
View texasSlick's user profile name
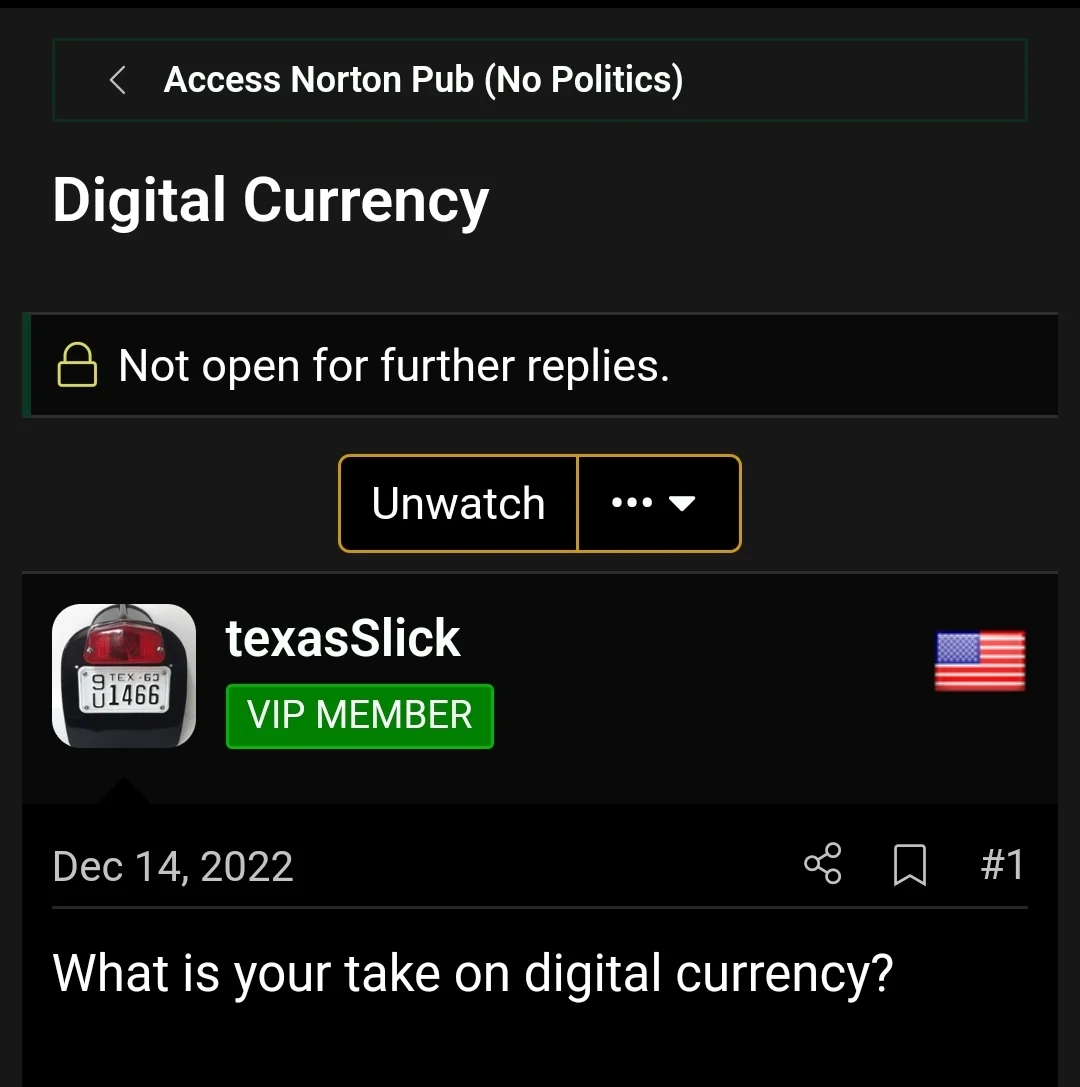(343, 638)
